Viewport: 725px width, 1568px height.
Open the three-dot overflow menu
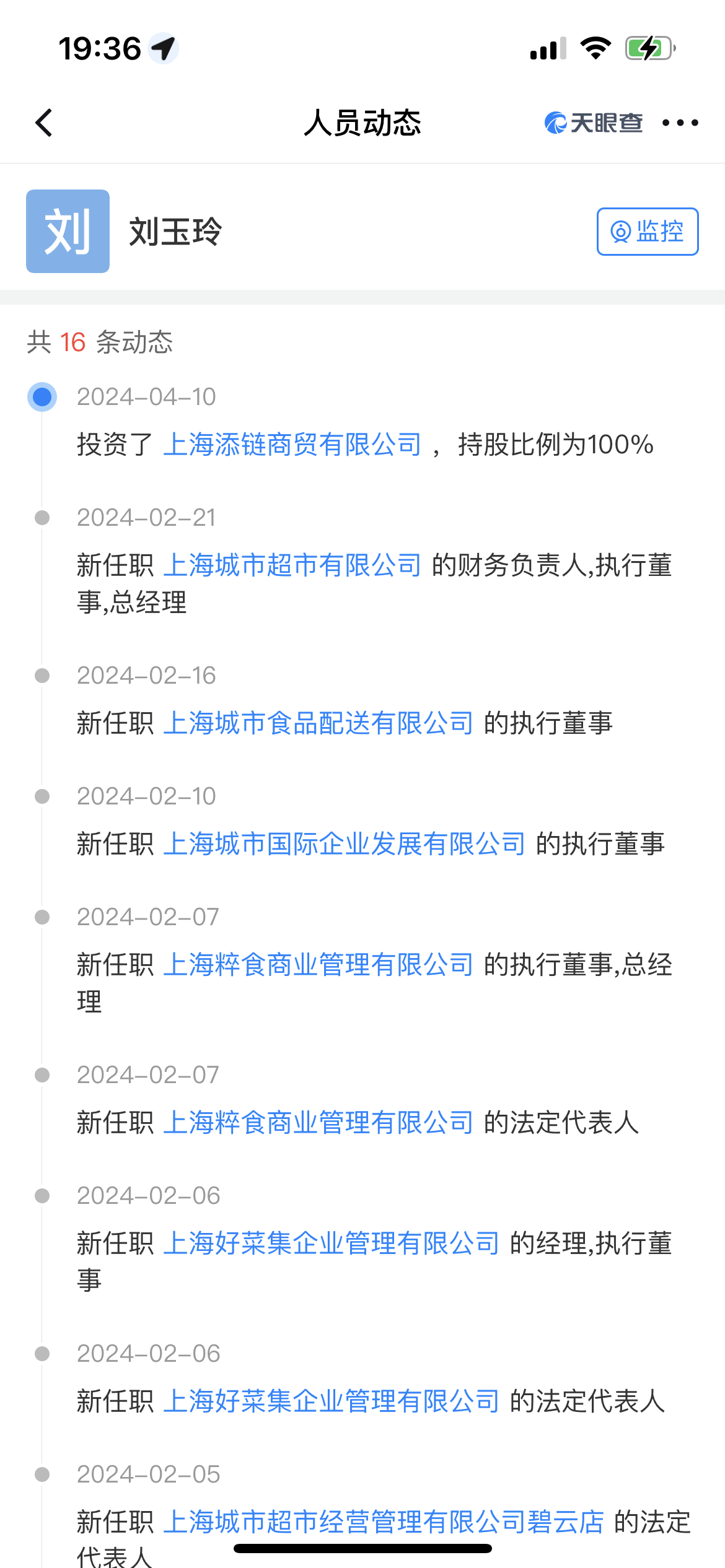click(x=680, y=123)
